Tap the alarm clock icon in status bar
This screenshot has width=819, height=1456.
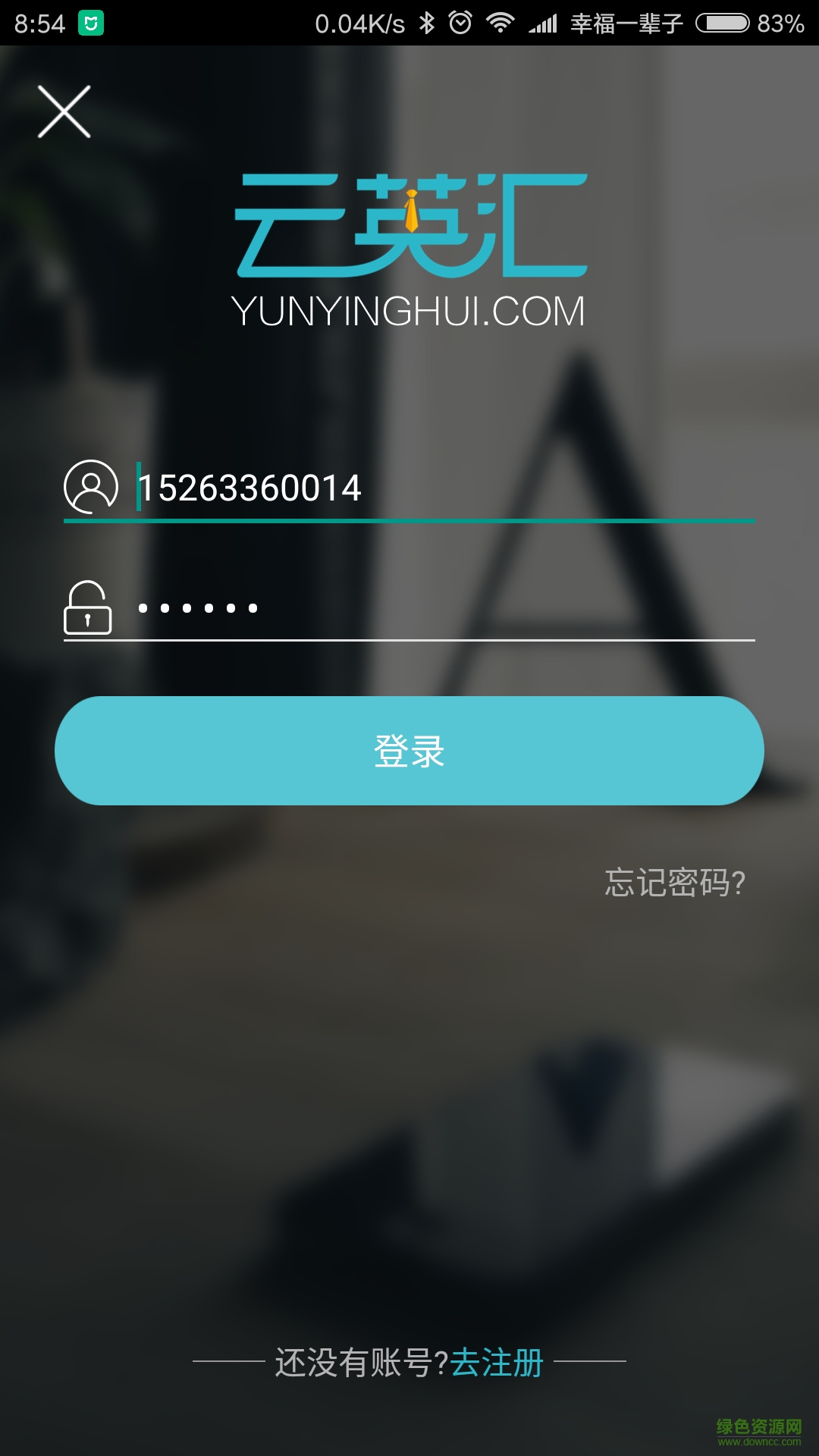(x=460, y=23)
